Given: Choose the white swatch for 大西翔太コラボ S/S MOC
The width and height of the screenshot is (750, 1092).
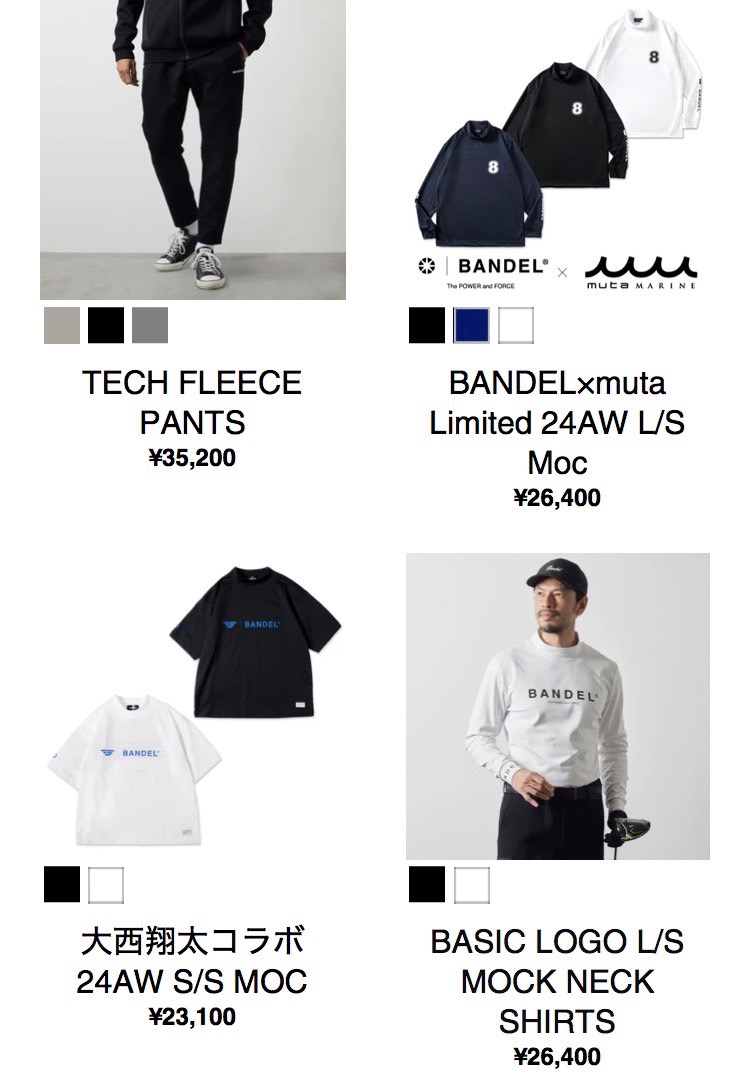Looking at the screenshot, I should (x=106, y=884).
